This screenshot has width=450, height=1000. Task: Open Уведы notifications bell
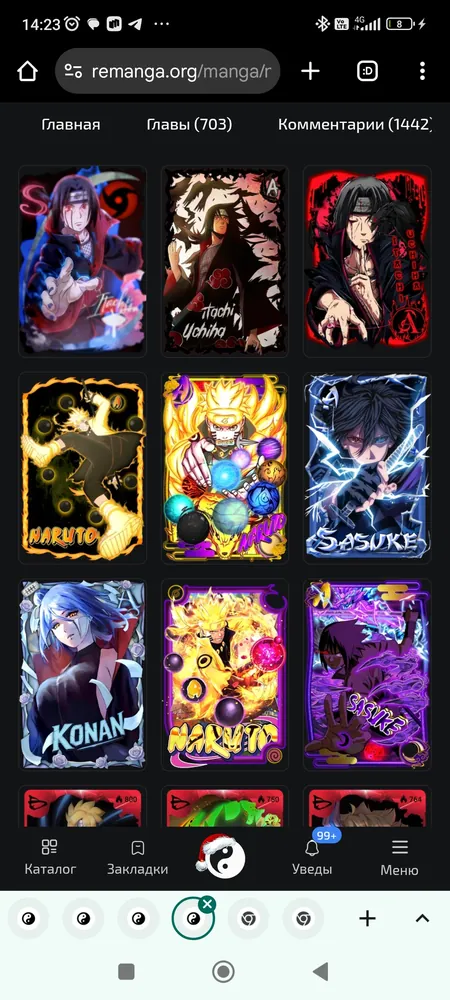(312, 858)
